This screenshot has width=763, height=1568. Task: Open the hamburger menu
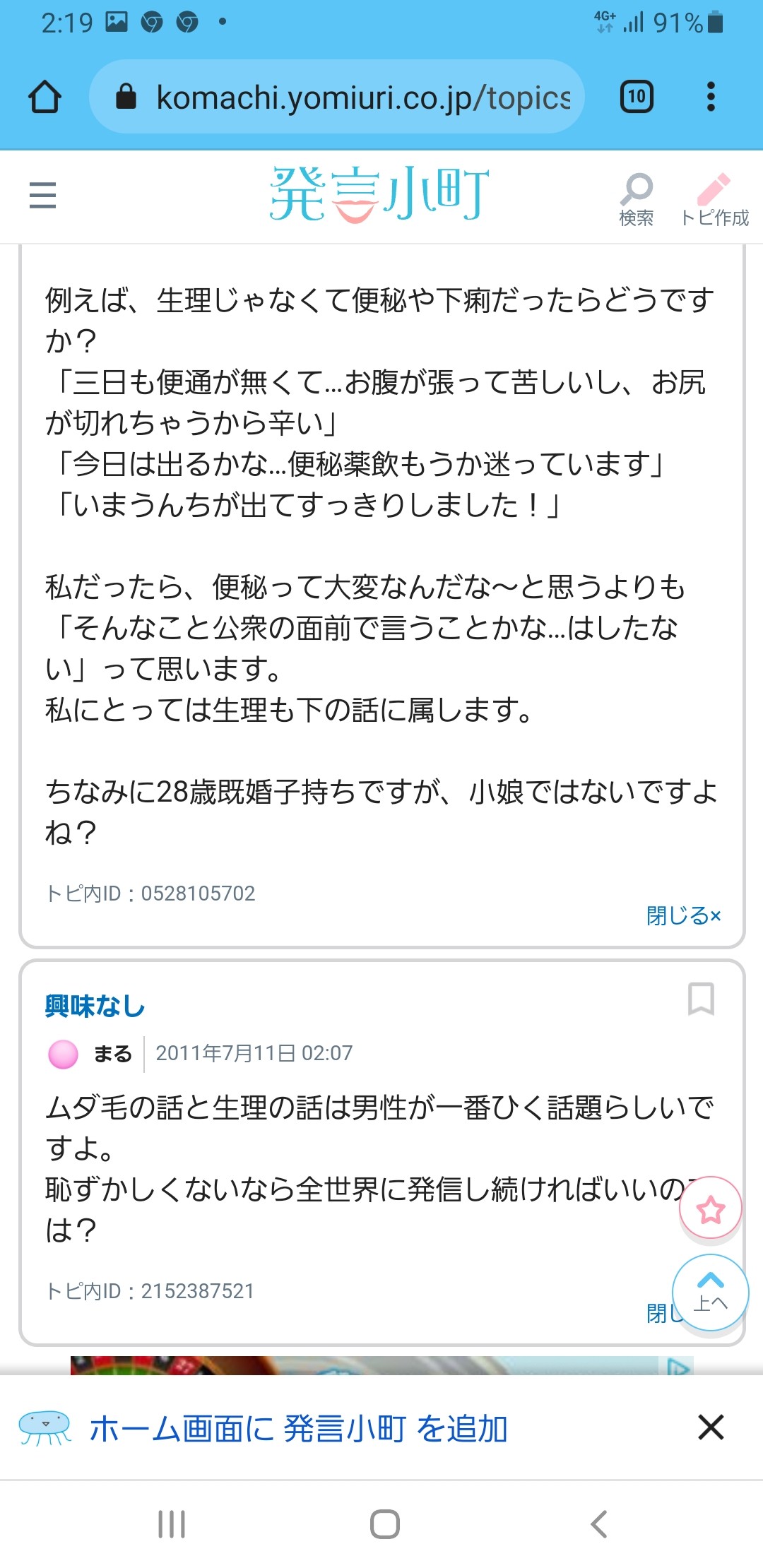click(x=42, y=195)
